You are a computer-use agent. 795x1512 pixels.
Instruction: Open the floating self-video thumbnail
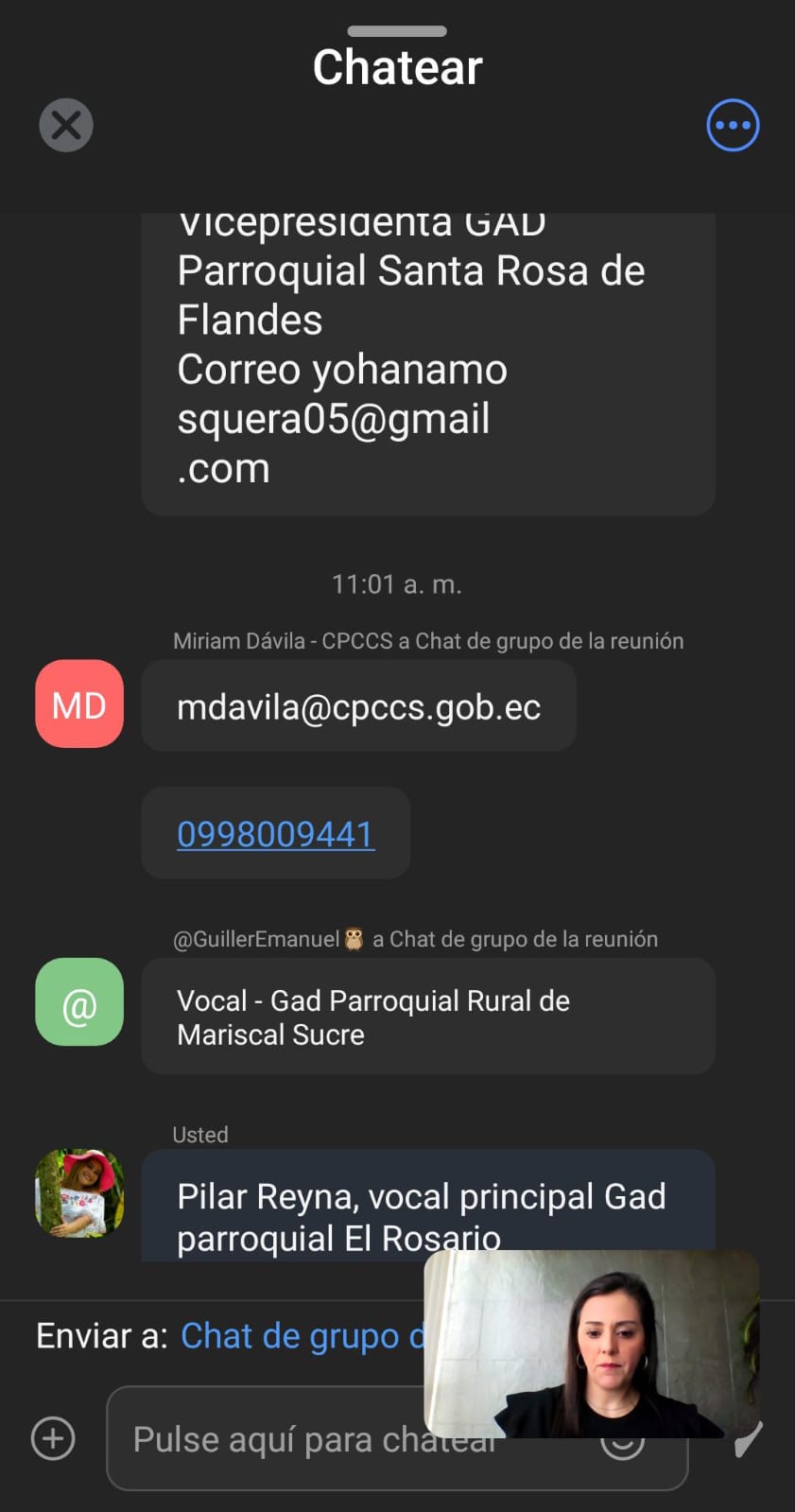[x=592, y=1343]
